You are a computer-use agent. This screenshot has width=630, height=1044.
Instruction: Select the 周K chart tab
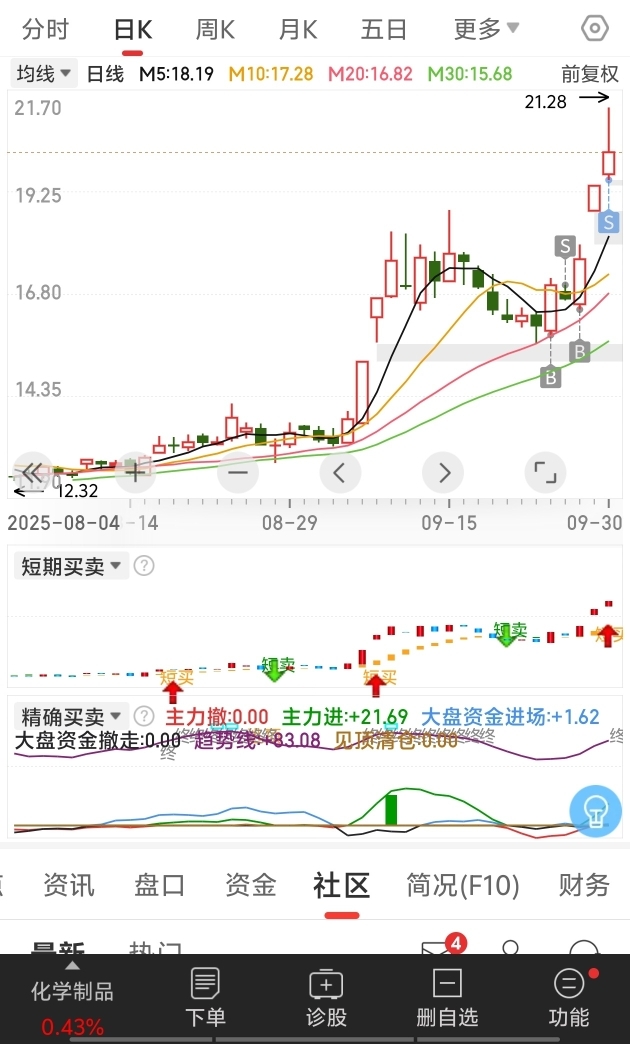click(x=215, y=30)
